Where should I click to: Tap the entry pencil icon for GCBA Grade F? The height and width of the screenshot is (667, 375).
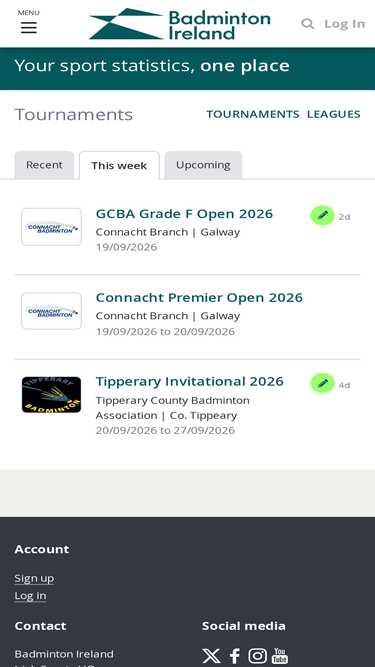(x=322, y=215)
